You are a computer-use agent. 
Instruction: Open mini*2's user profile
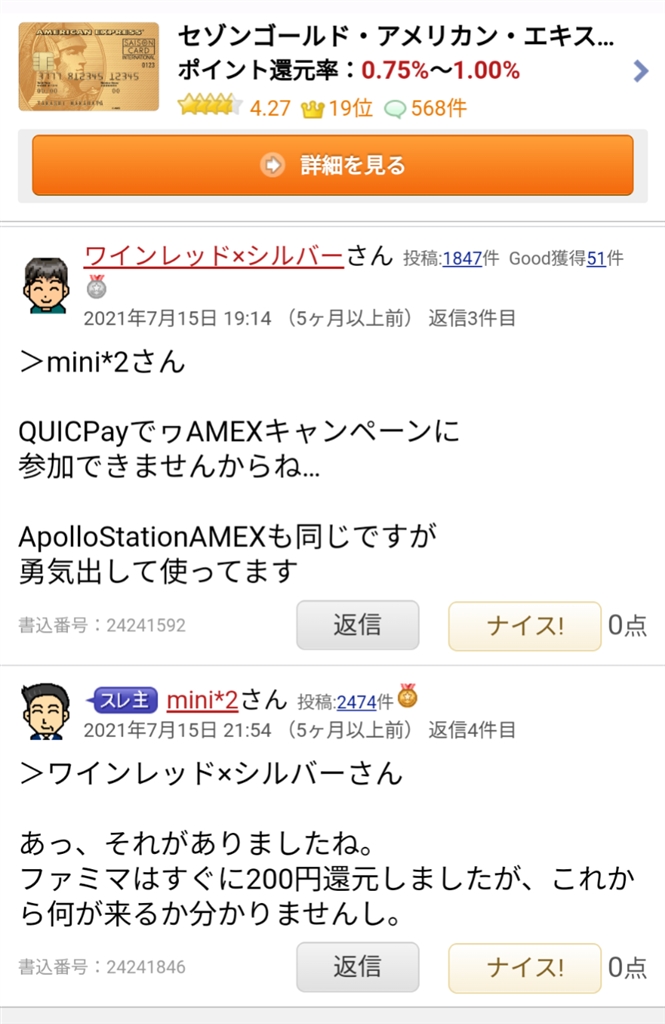pyautogui.click(x=202, y=699)
